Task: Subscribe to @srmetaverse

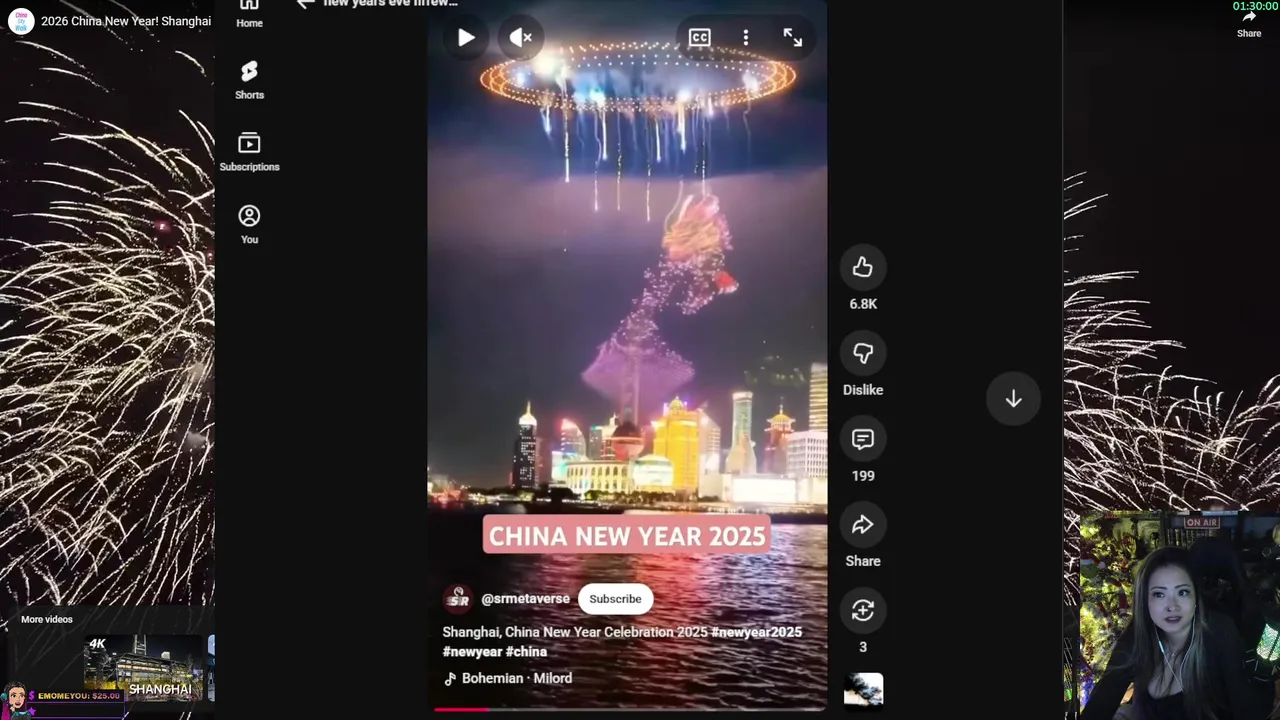Action: click(x=615, y=599)
